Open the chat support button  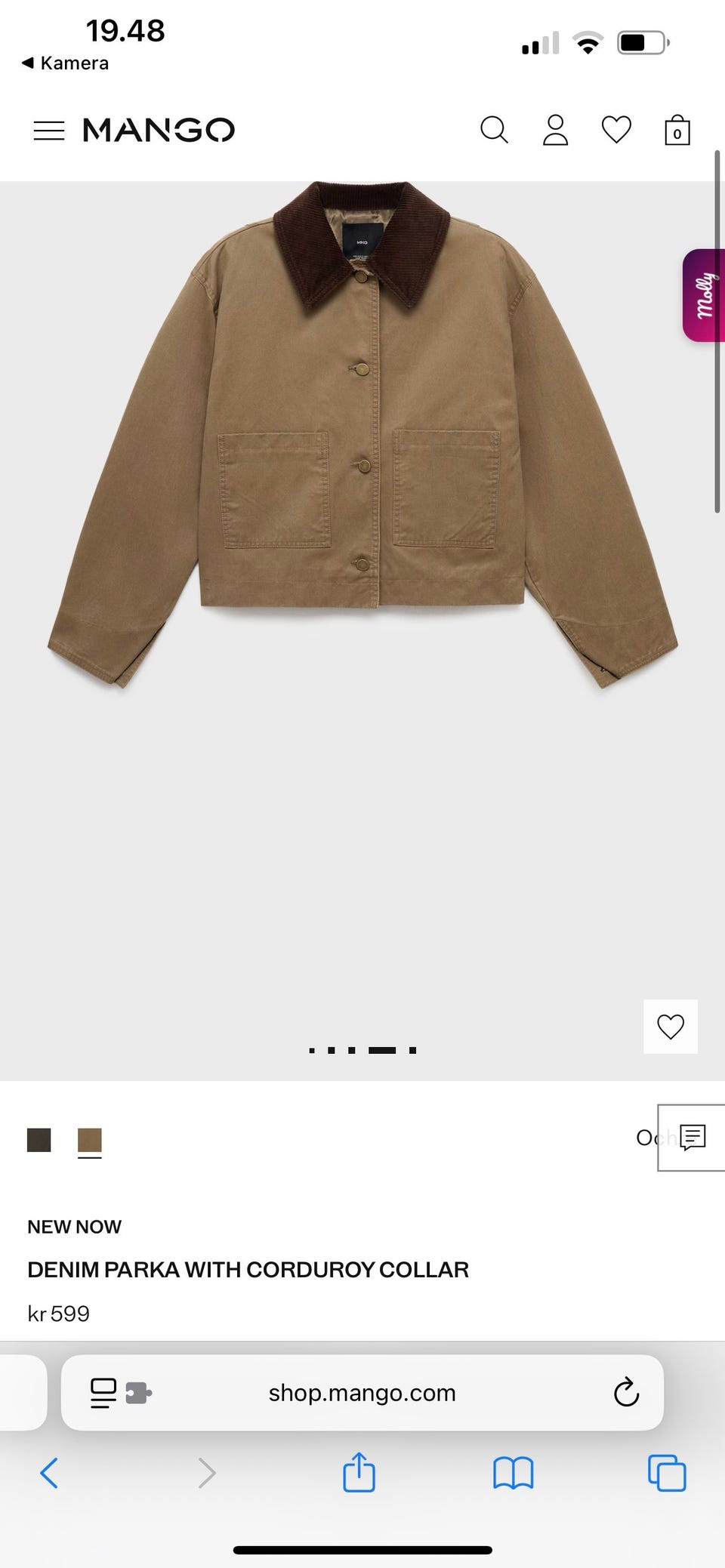692,1137
